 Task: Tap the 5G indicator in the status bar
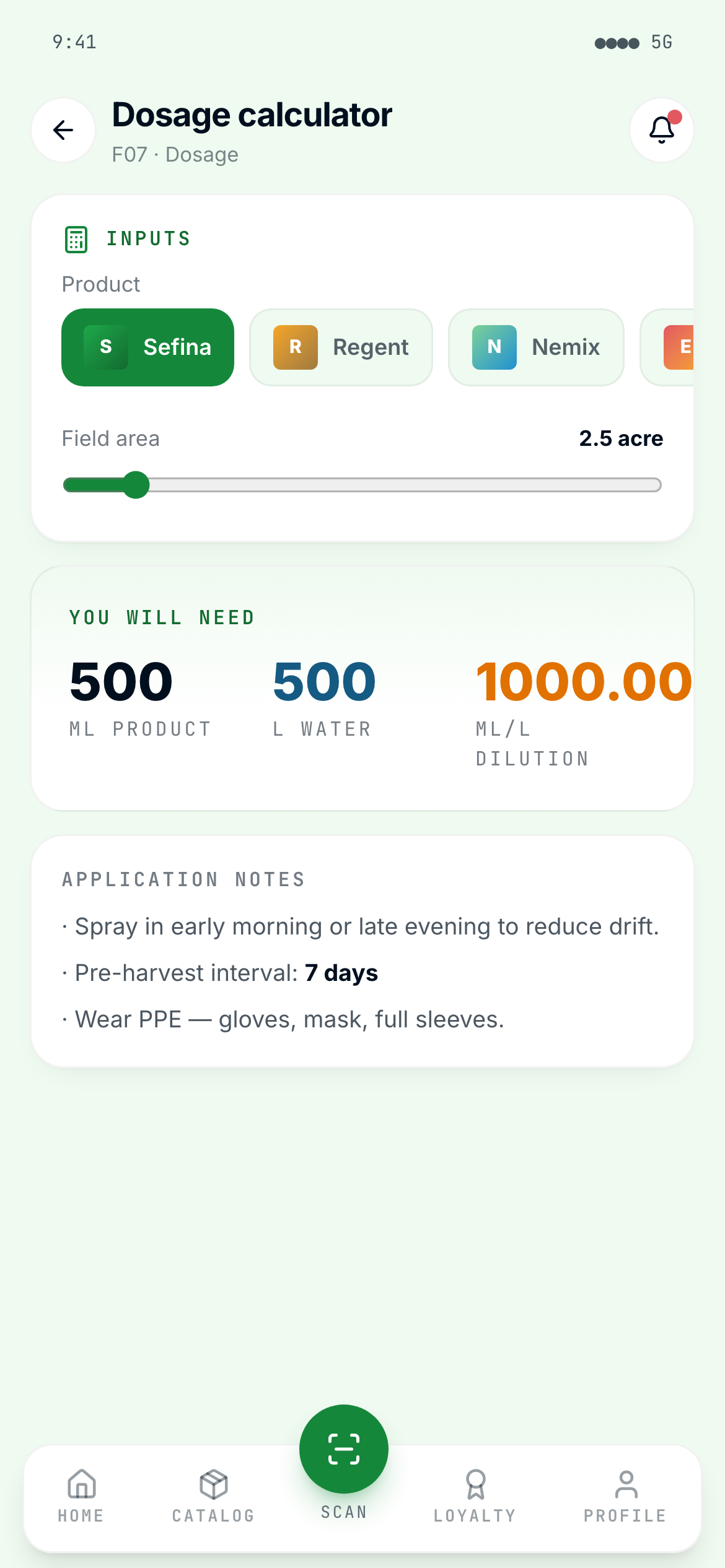click(x=661, y=42)
